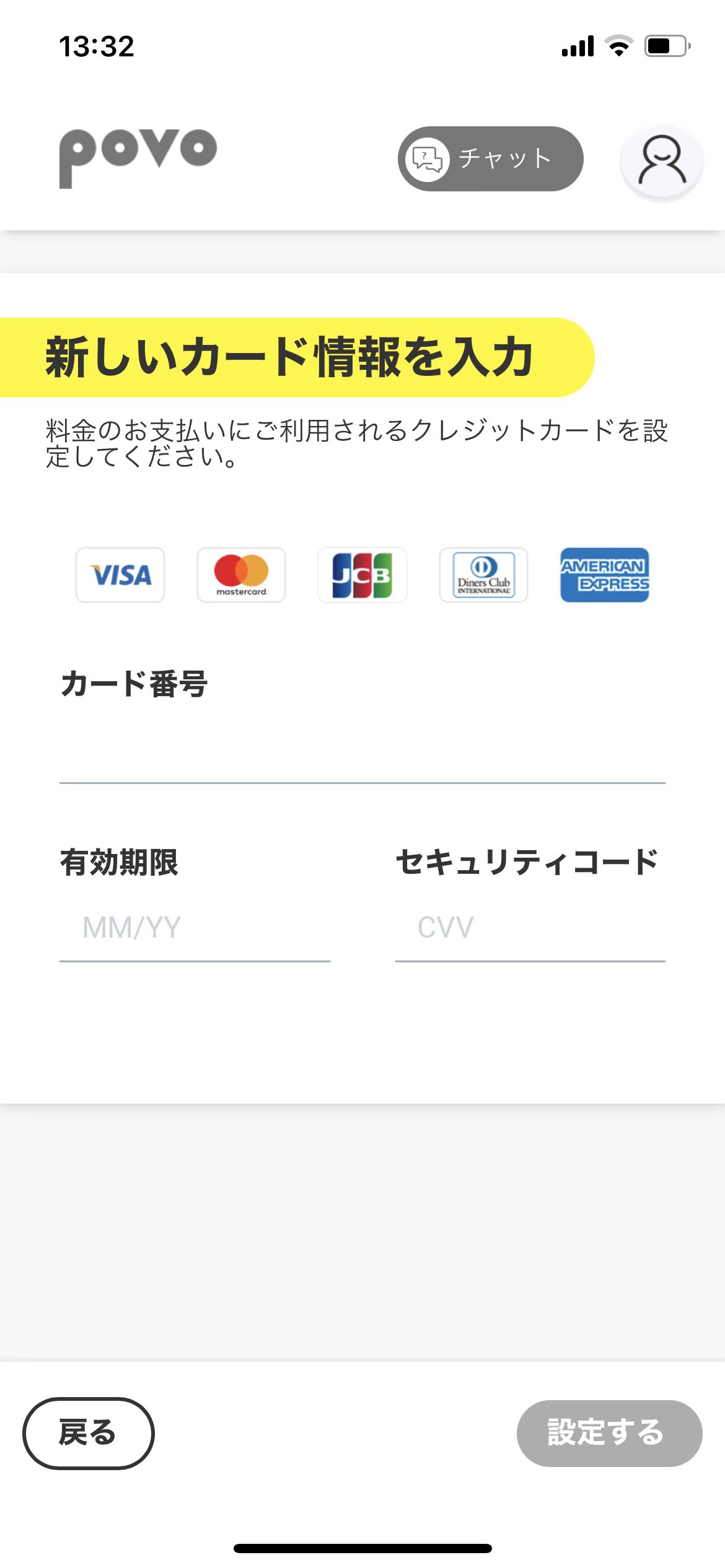Enter the セキュリティコード CVV field
This screenshot has height=1568, width=725.
tap(530, 928)
